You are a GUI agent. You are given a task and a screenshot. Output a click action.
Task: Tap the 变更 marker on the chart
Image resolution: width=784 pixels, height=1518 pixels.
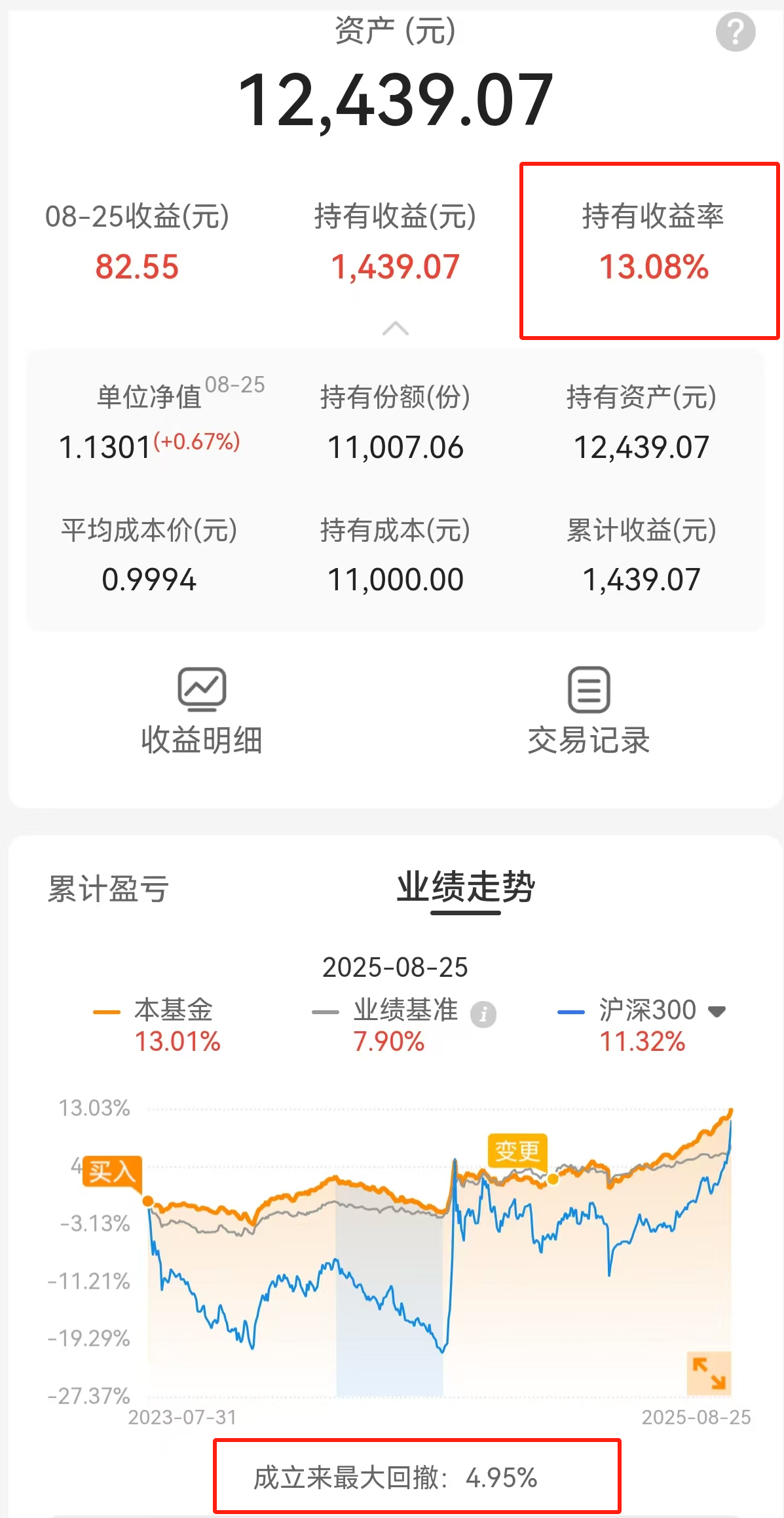tap(517, 1150)
